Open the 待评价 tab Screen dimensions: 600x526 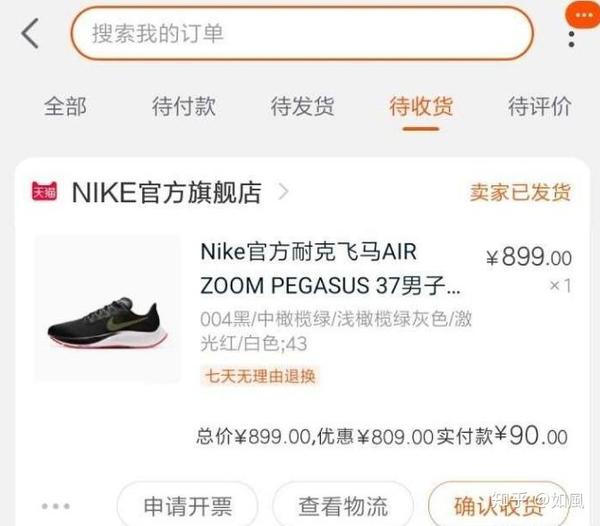click(540, 107)
